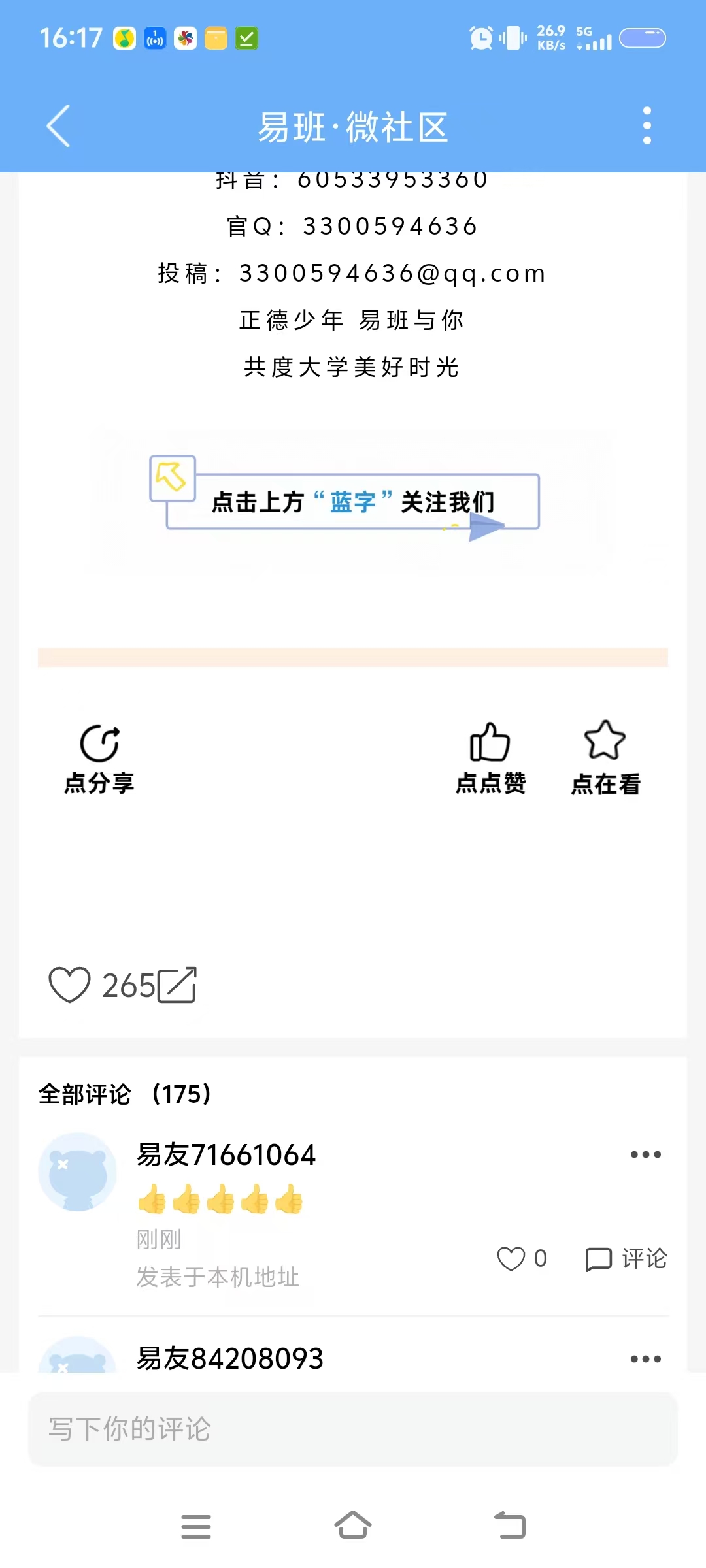Open the three-dot overflow menu in the header
This screenshot has width=706, height=1568.
pos(647,126)
